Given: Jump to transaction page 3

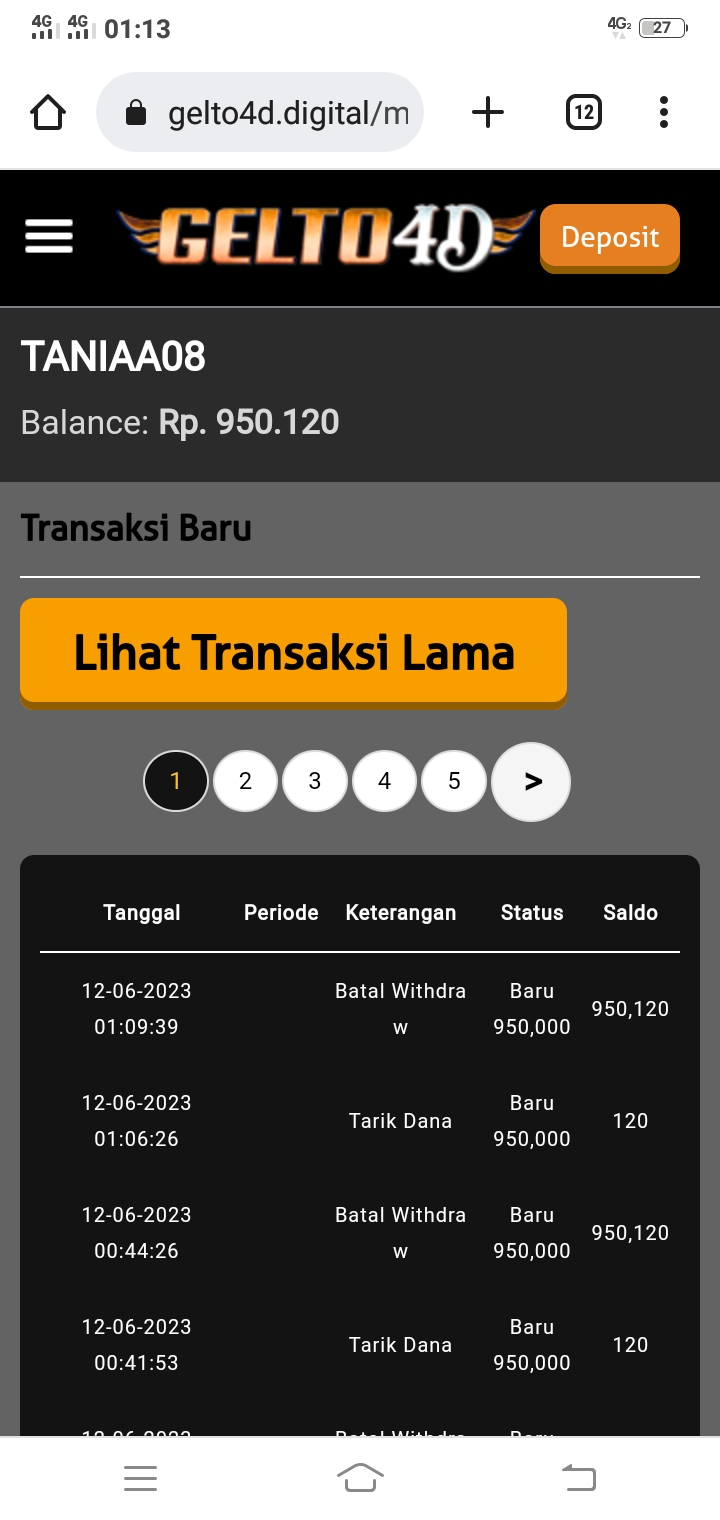Looking at the screenshot, I should click(315, 781).
